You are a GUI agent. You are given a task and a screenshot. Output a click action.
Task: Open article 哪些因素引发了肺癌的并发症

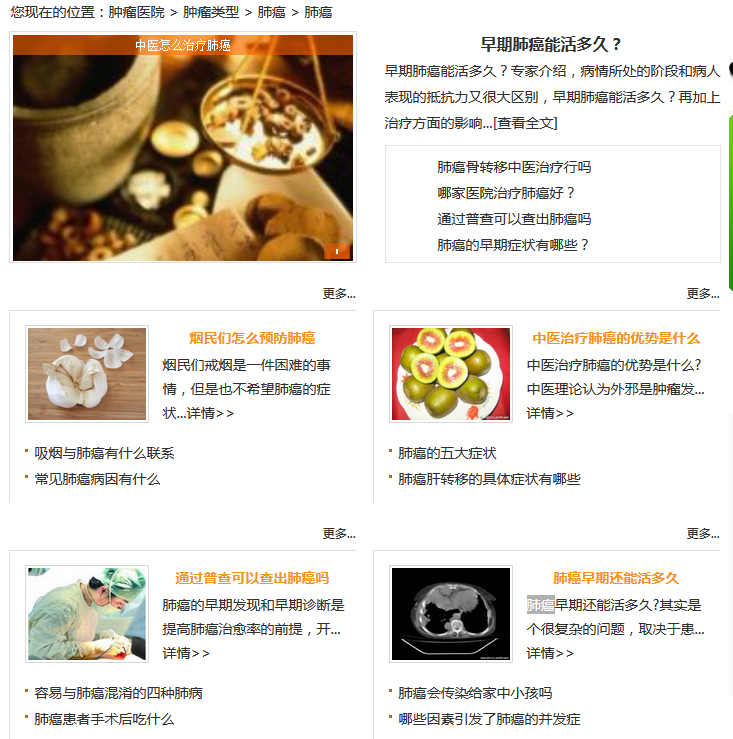489,719
